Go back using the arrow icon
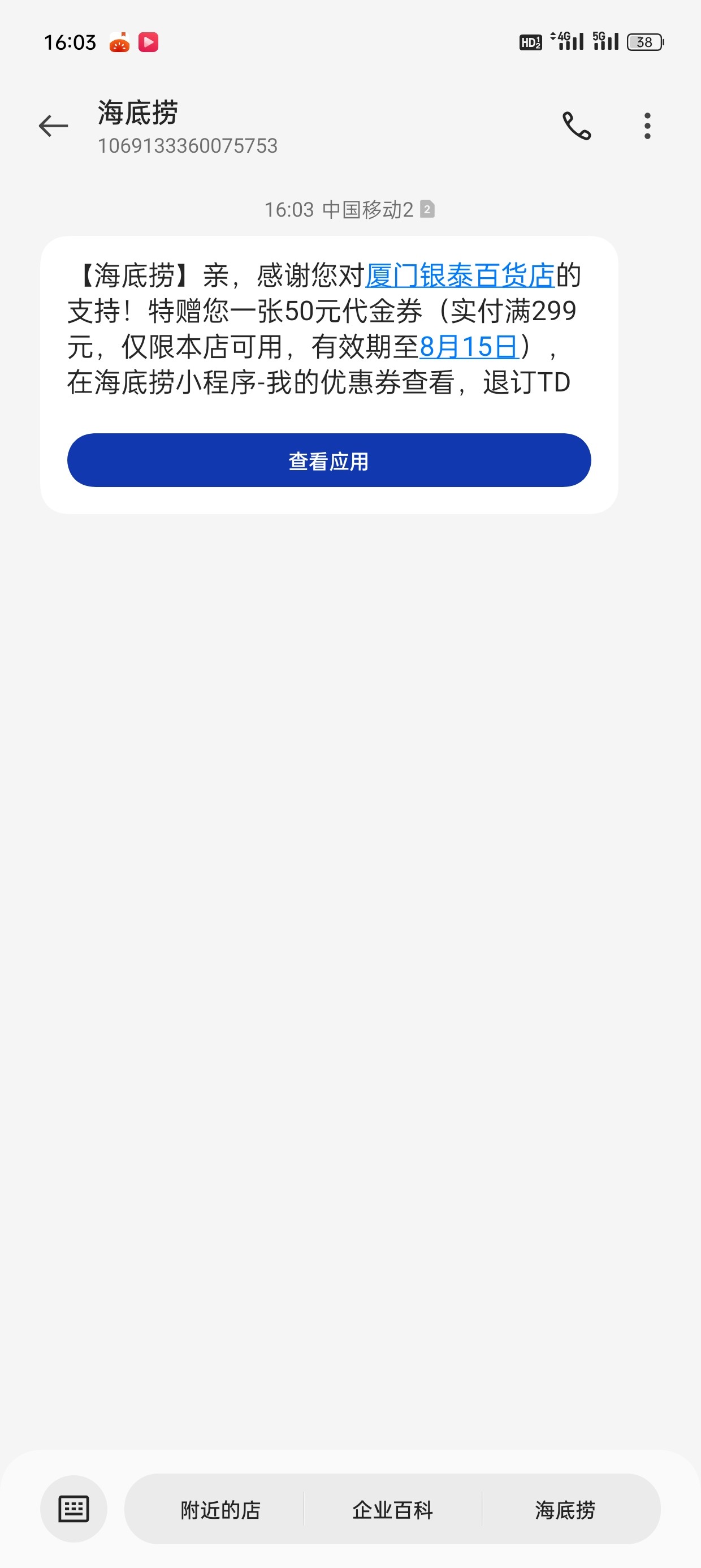Screen dimensions: 701x1568 pyautogui.click(x=54, y=126)
